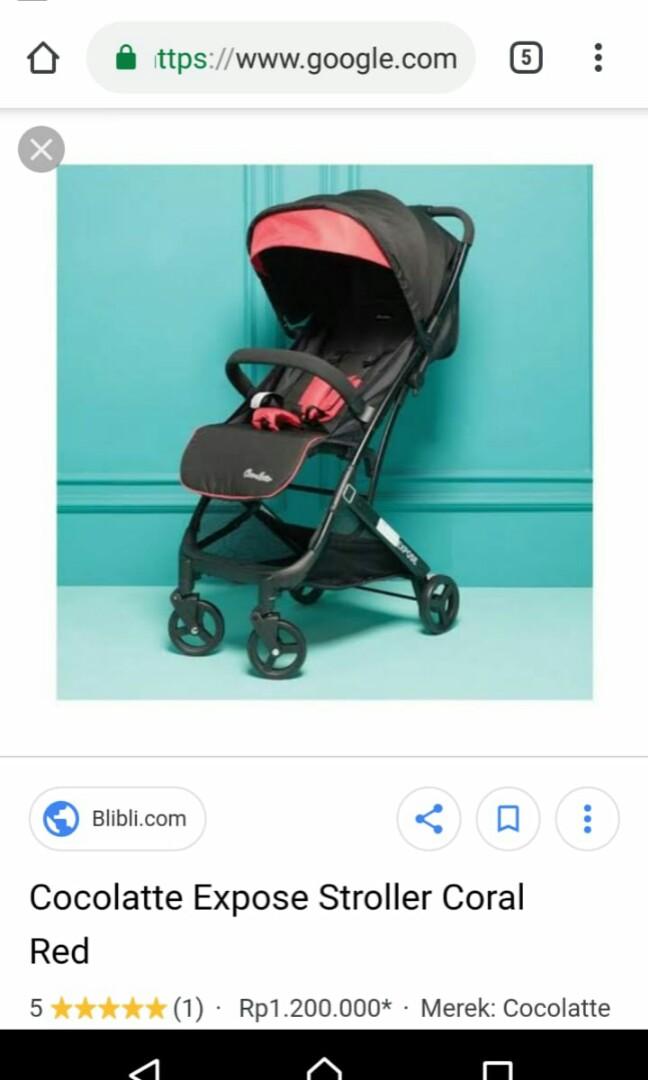Image resolution: width=648 pixels, height=1080 pixels.
Task: Go to the Chrome home page
Action: [x=43, y=58]
